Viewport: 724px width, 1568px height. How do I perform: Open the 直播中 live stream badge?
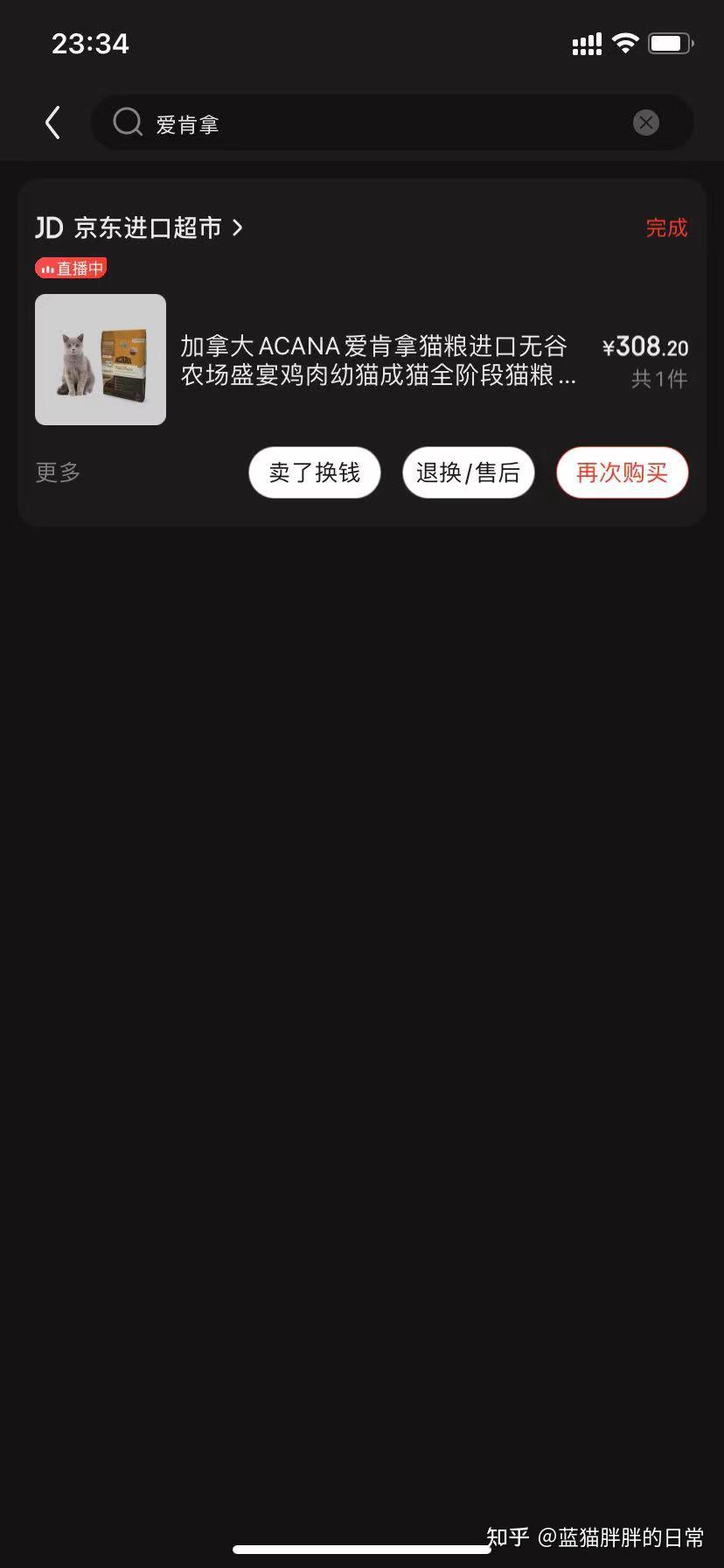(71, 269)
